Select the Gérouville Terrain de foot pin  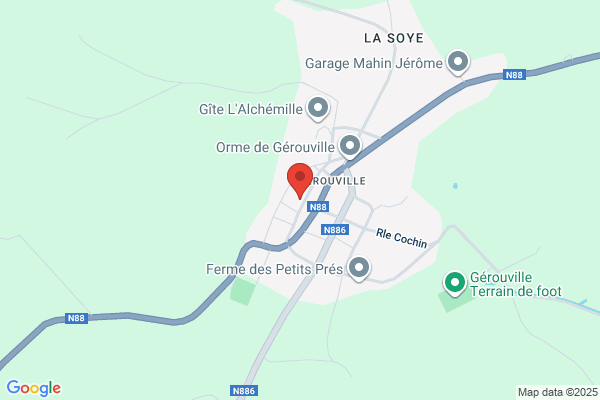tap(455, 284)
